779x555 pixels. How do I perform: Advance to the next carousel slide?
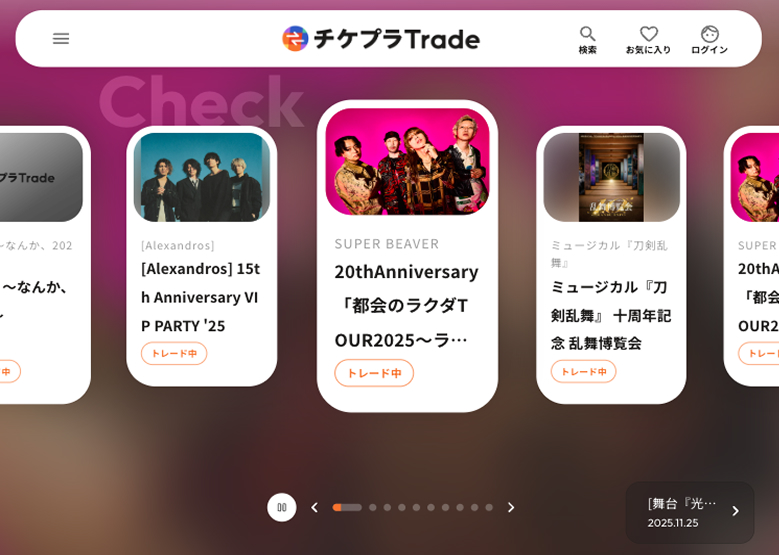[511, 508]
